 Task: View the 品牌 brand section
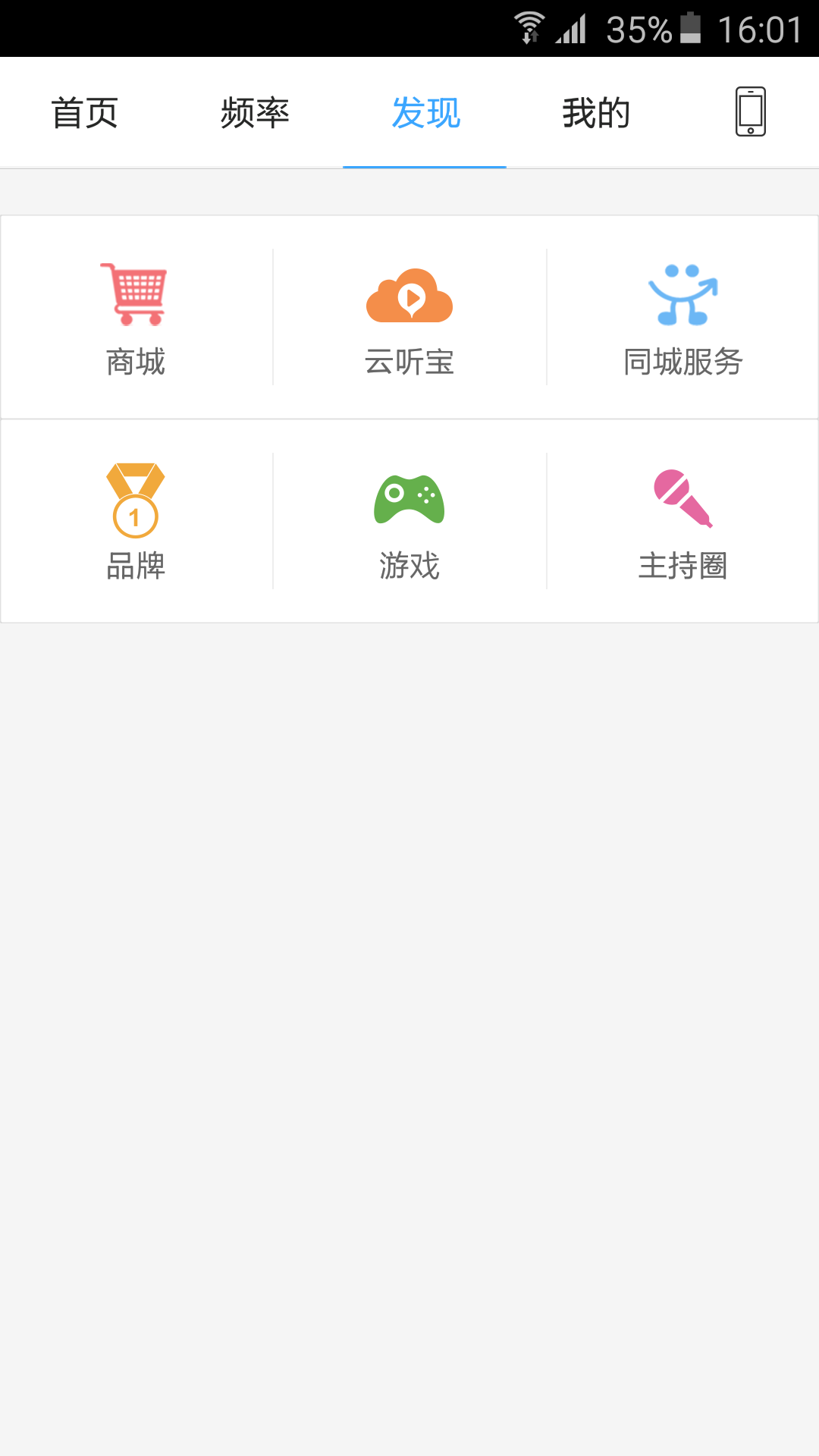(x=136, y=522)
